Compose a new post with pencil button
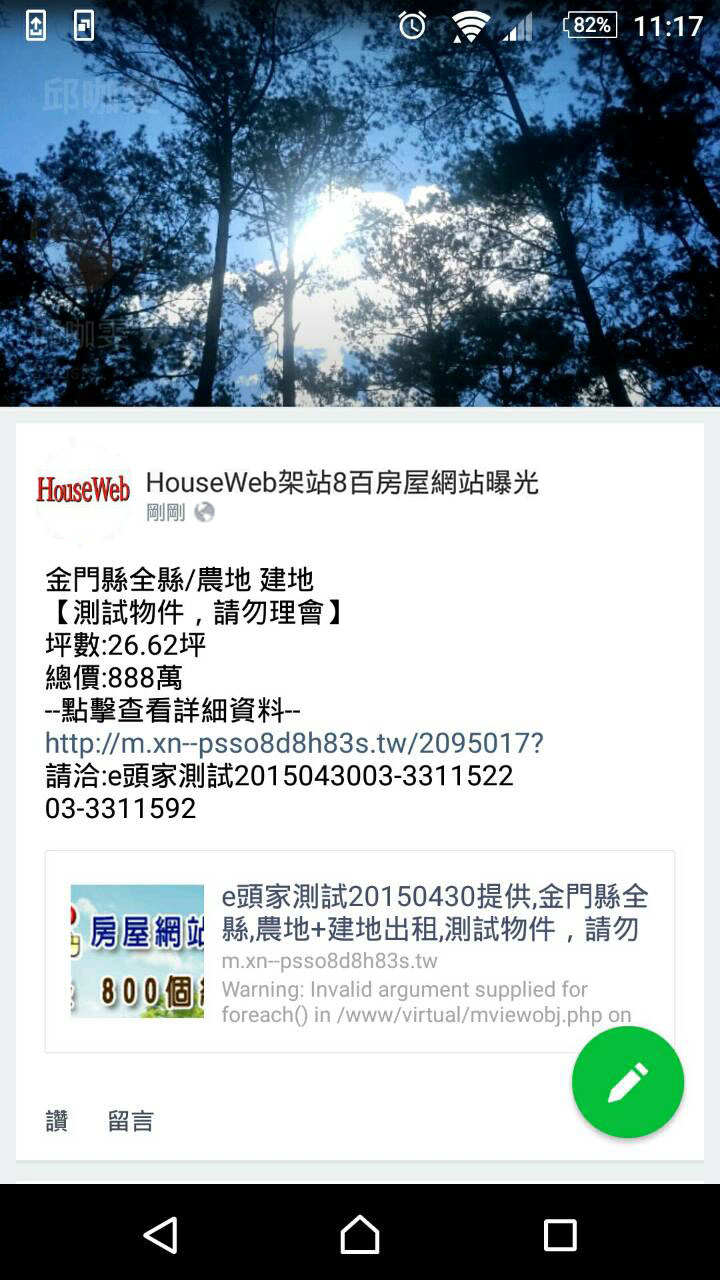Viewport: 720px width, 1280px height. (x=627, y=1082)
